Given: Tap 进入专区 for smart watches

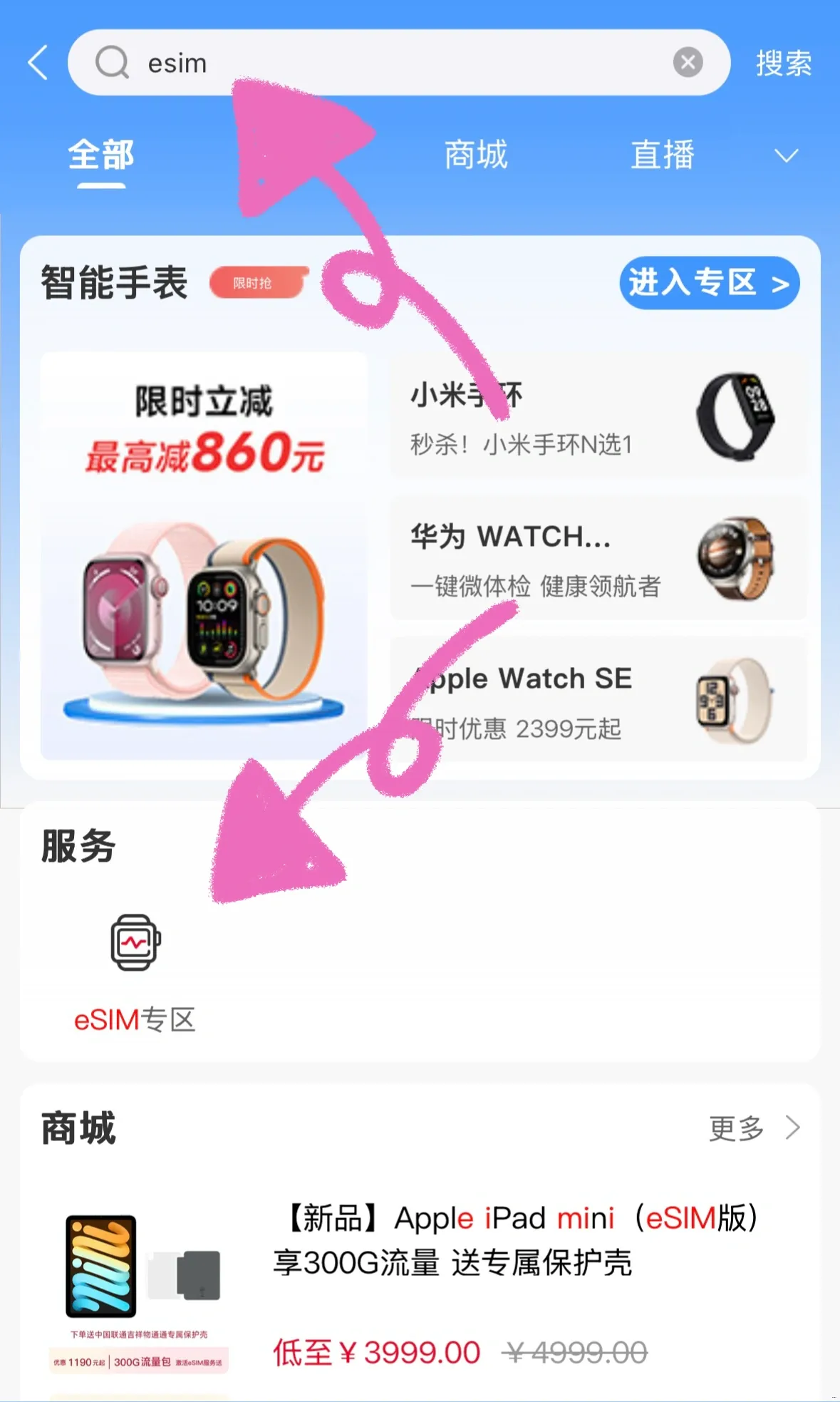Looking at the screenshot, I should [x=709, y=283].
